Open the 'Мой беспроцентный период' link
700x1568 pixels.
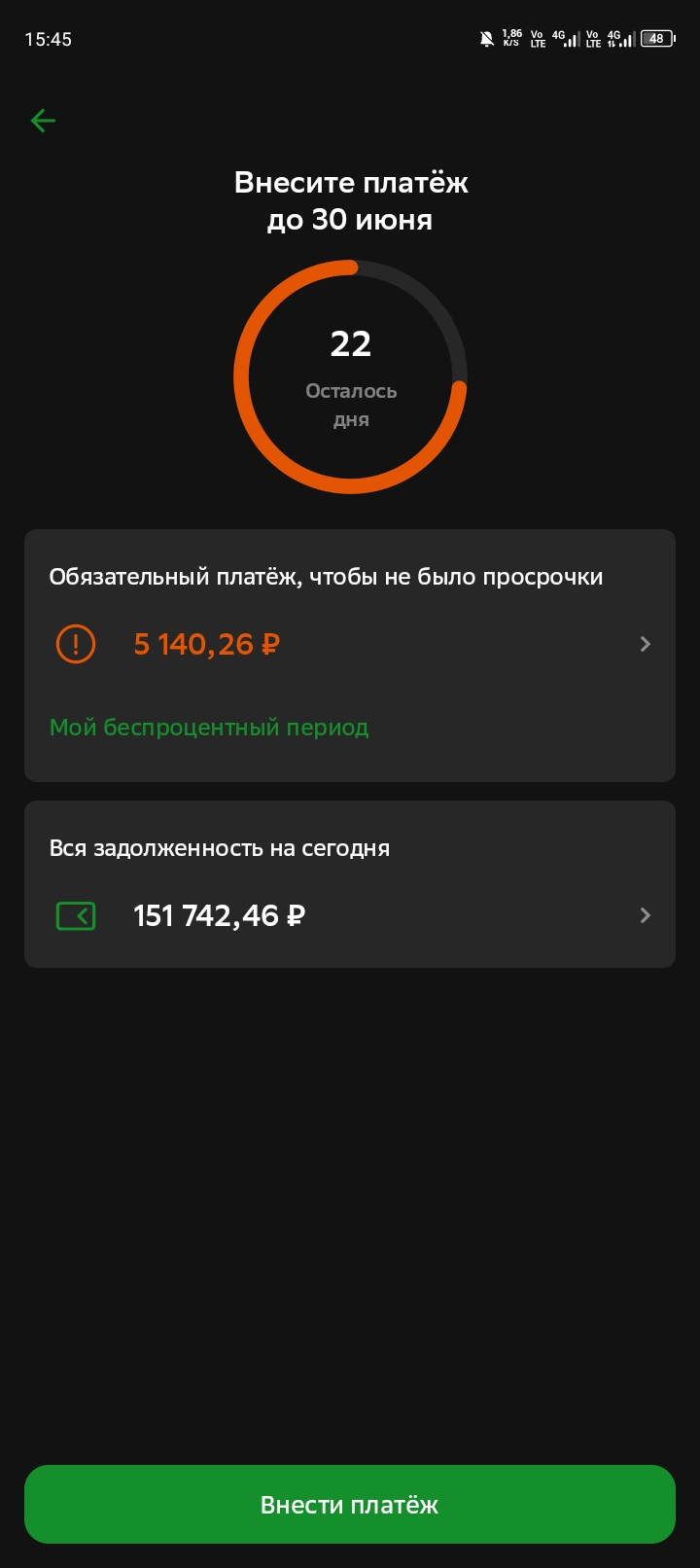(x=209, y=728)
